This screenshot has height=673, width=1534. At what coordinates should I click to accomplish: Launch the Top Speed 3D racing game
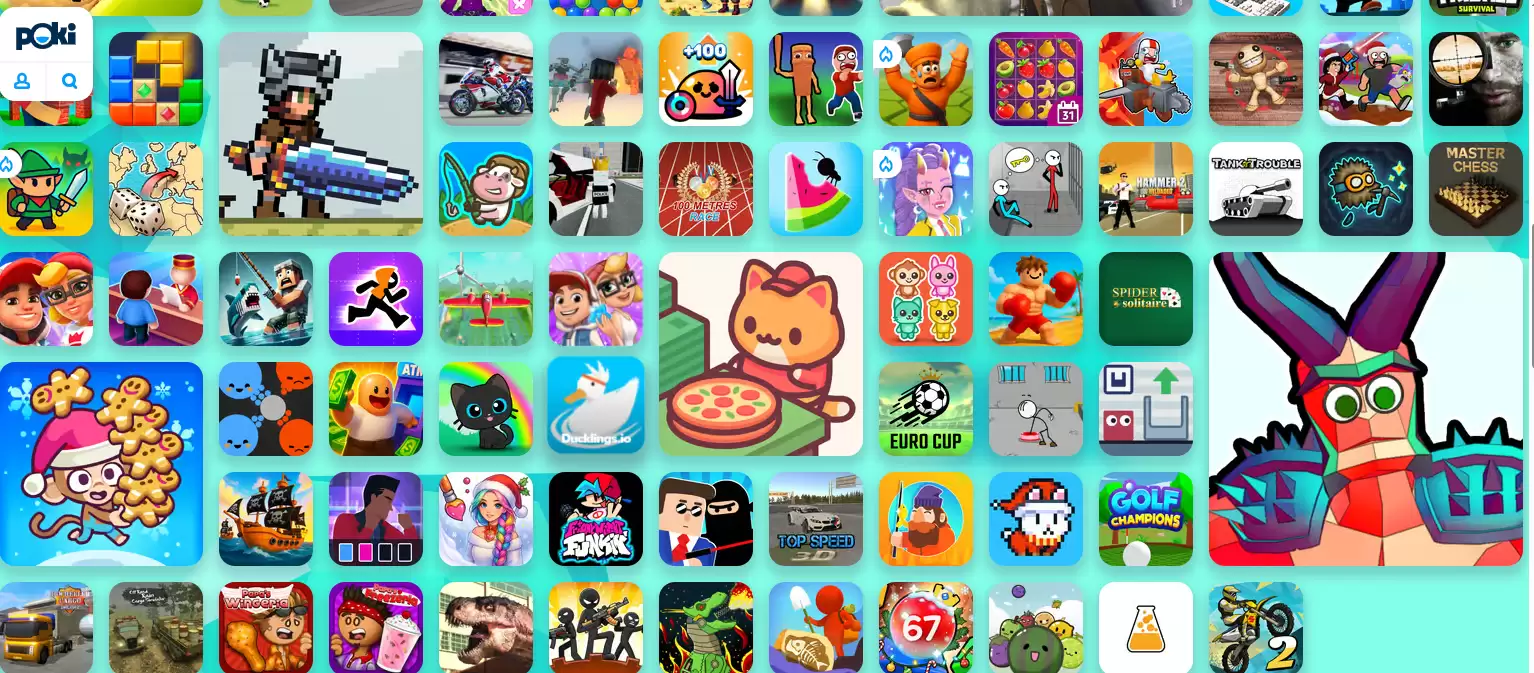[x=815, y=519]
